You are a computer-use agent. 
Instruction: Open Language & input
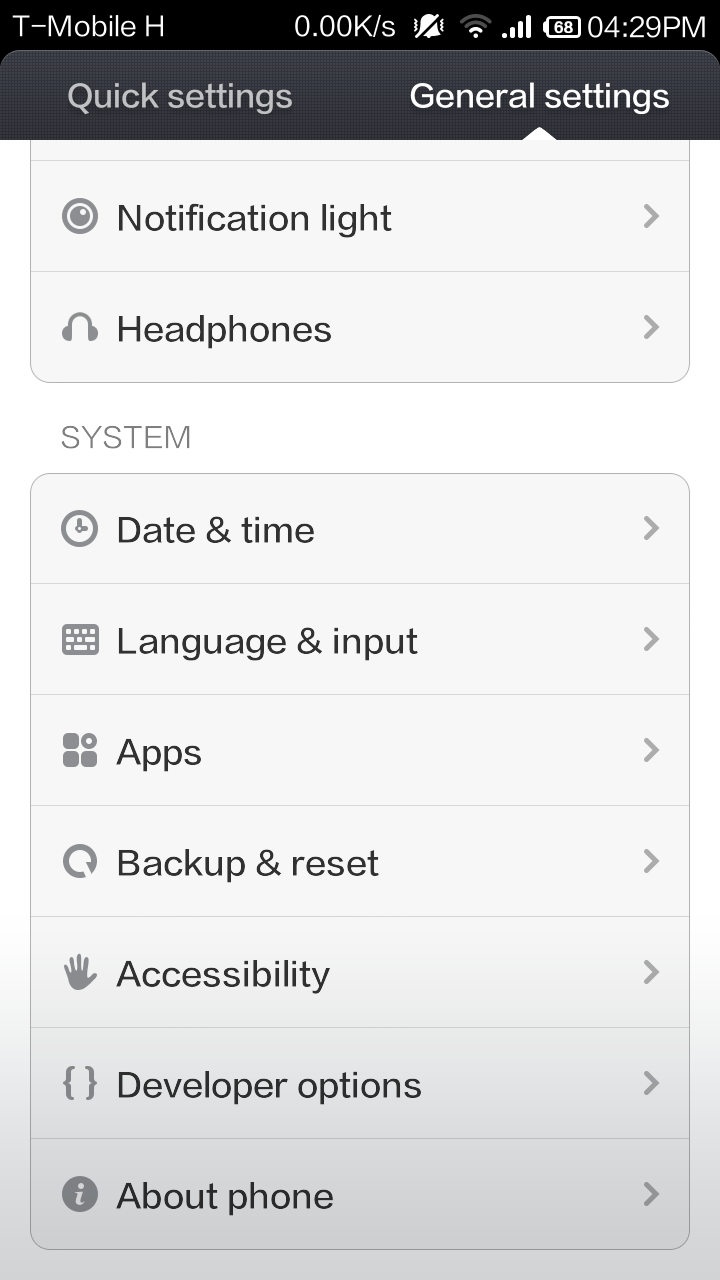pos(360,639)
